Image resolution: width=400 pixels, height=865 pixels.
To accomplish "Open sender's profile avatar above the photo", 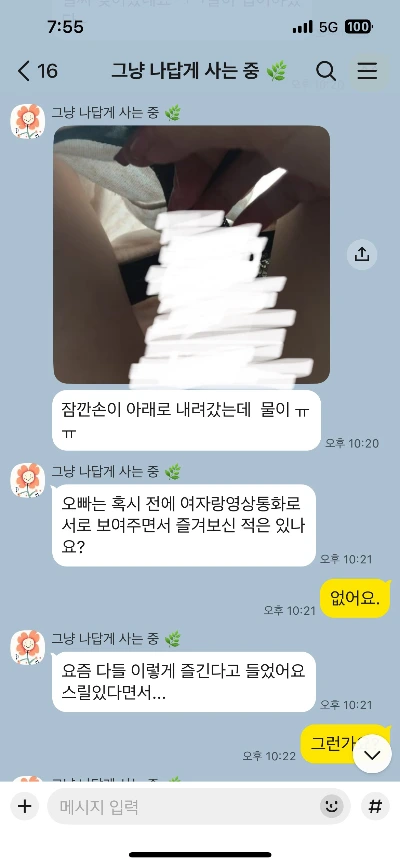I will click(28, 121).
